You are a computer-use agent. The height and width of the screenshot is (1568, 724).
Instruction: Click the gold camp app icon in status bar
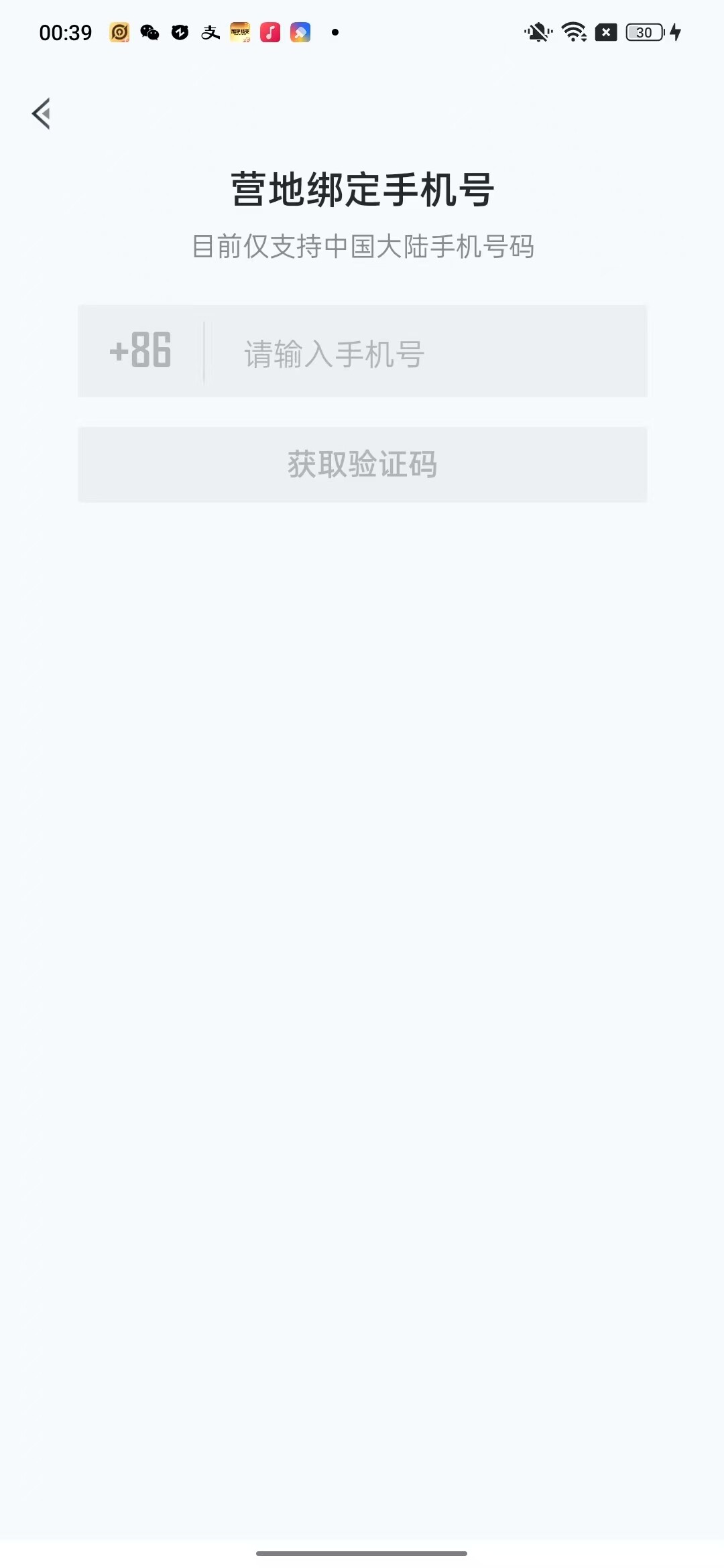pos(119,32)
